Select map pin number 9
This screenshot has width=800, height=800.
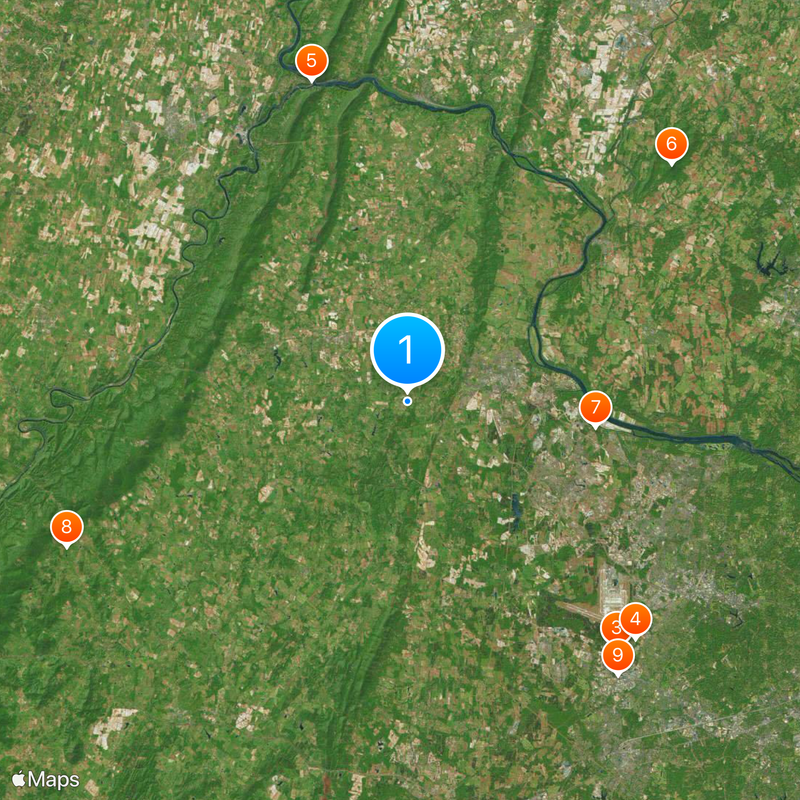point(618,656)
